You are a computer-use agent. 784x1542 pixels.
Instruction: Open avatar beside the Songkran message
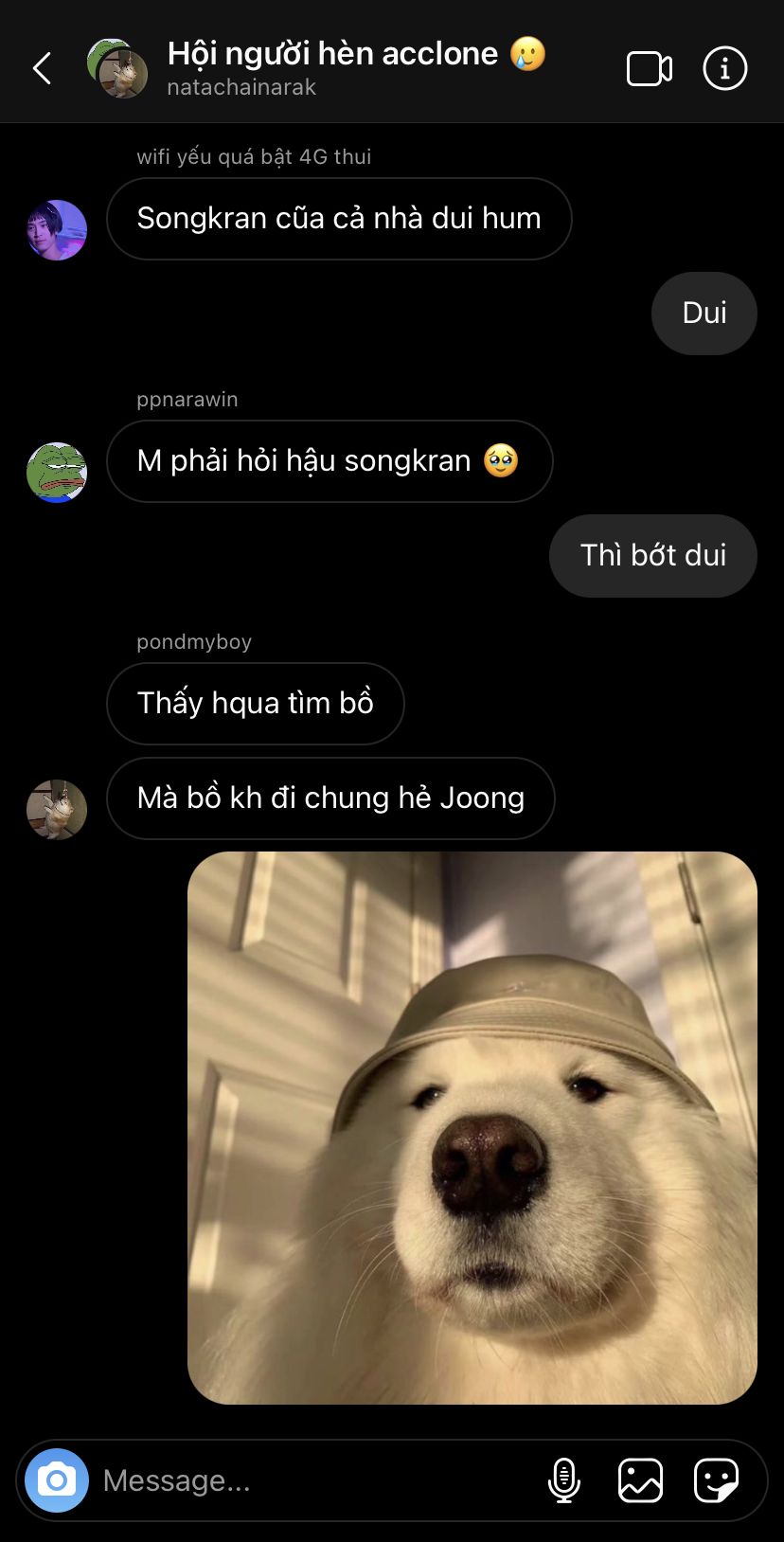[x=57, y=229]
